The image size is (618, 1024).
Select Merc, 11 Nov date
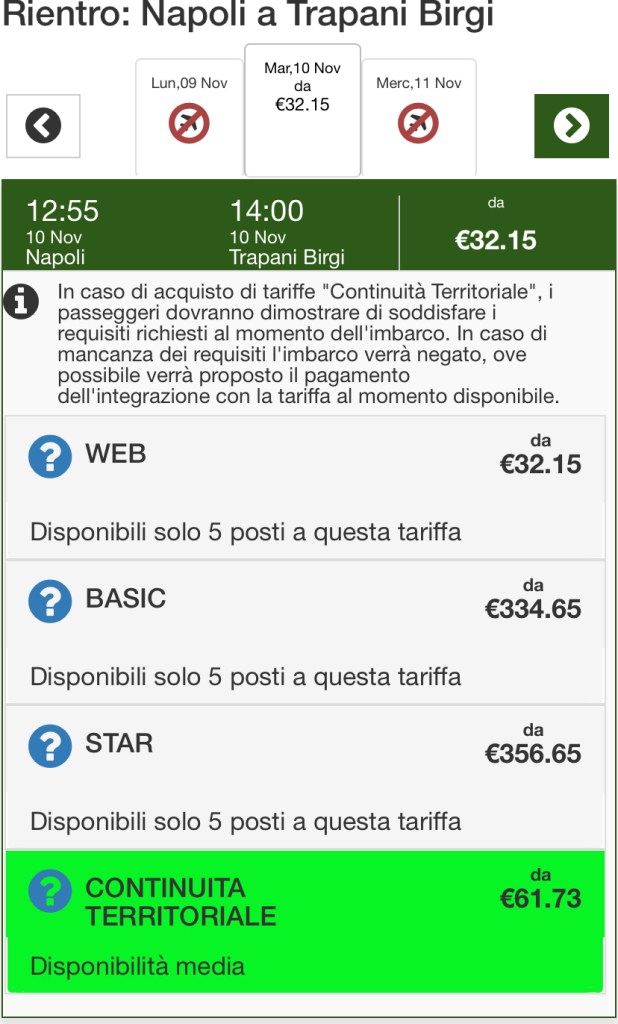tap(418, 116)
